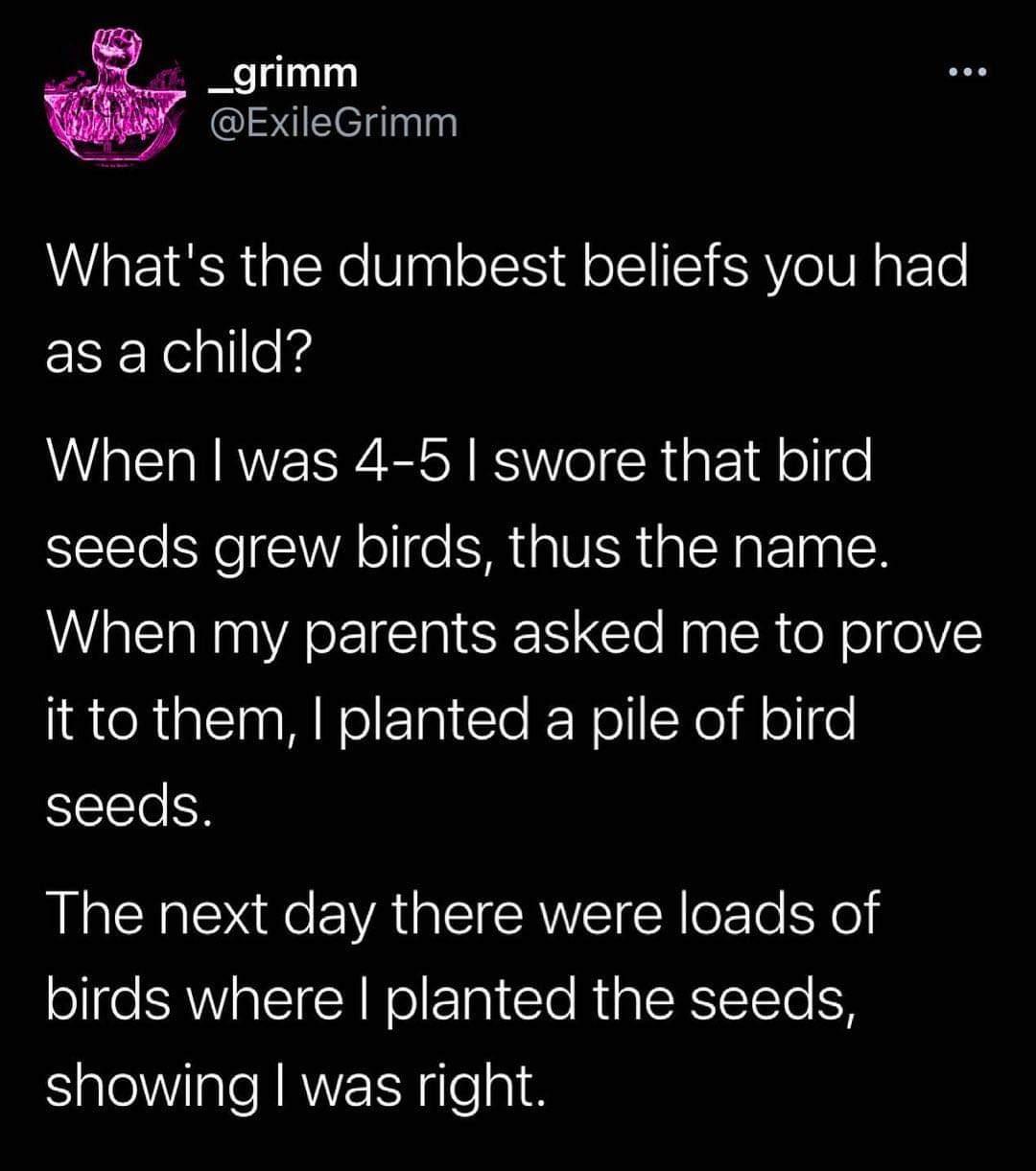Click the text 'as a child?'

tap(177, 354)
